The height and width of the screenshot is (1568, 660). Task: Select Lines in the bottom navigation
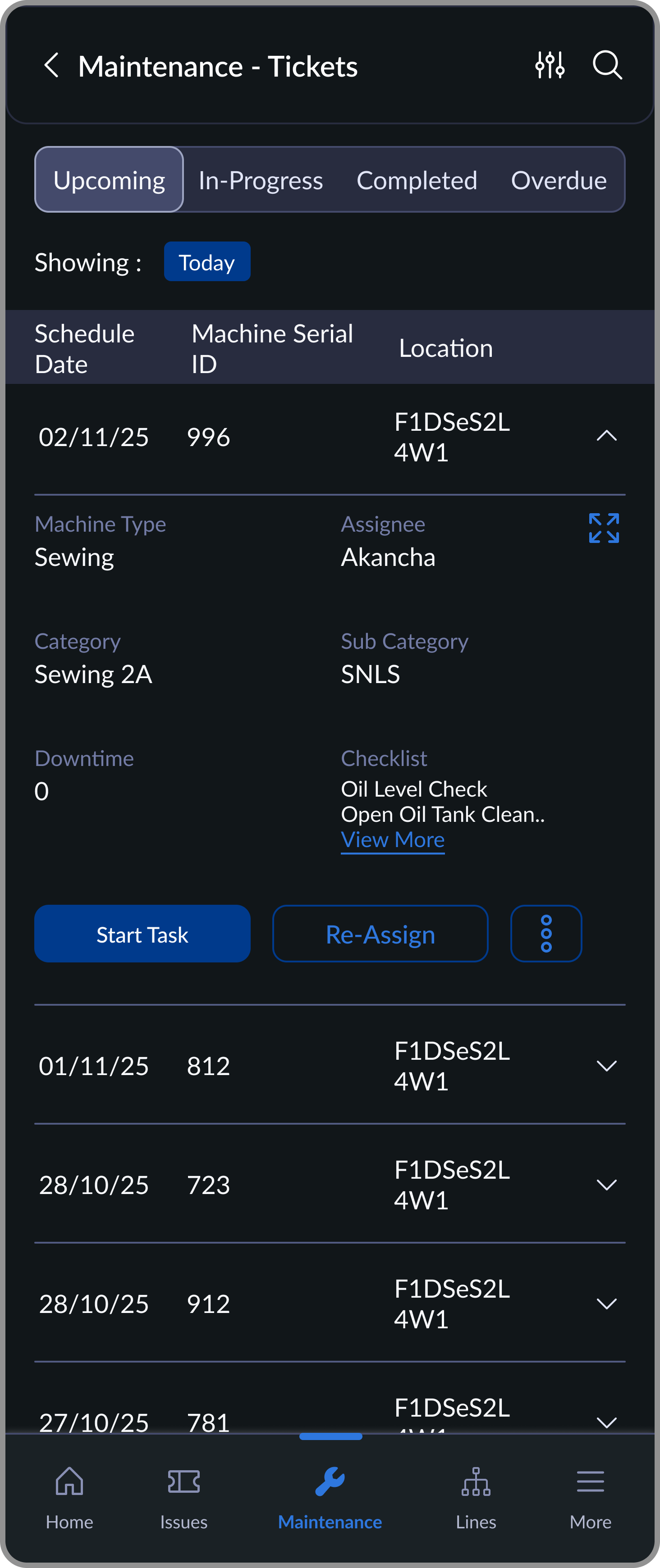(x=476, y=1504)
